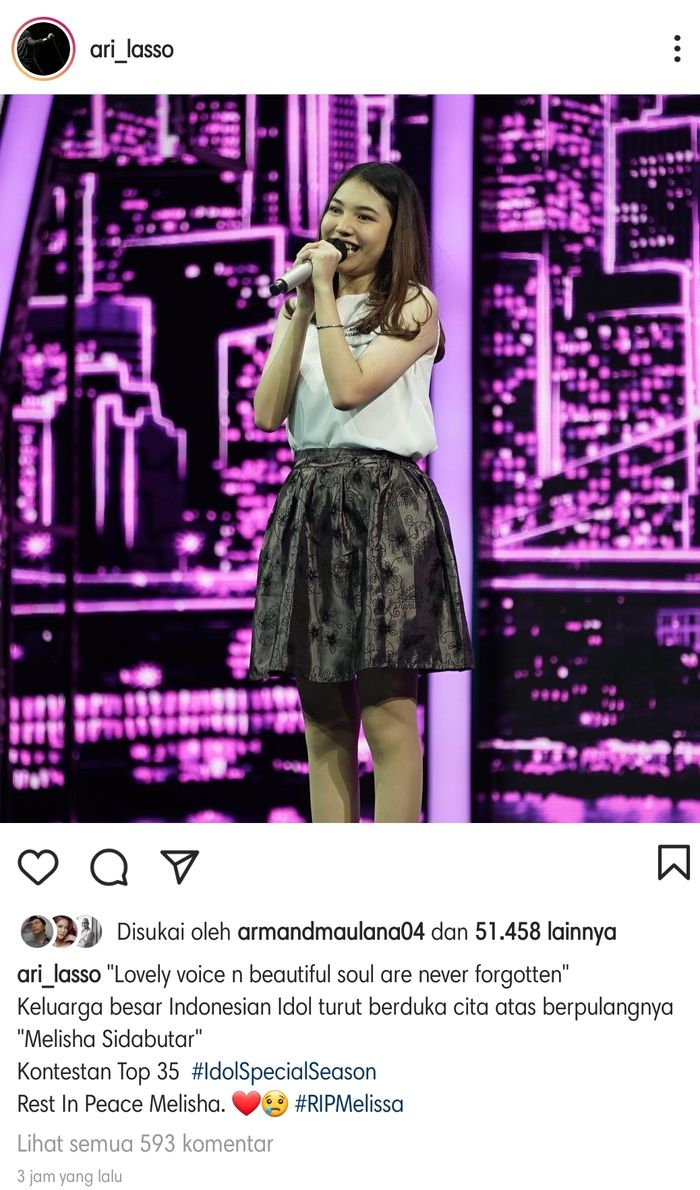Screen dimensions: 700x1190
Task: Open the post's three-dot overflow menu
Action: [678, 49]
